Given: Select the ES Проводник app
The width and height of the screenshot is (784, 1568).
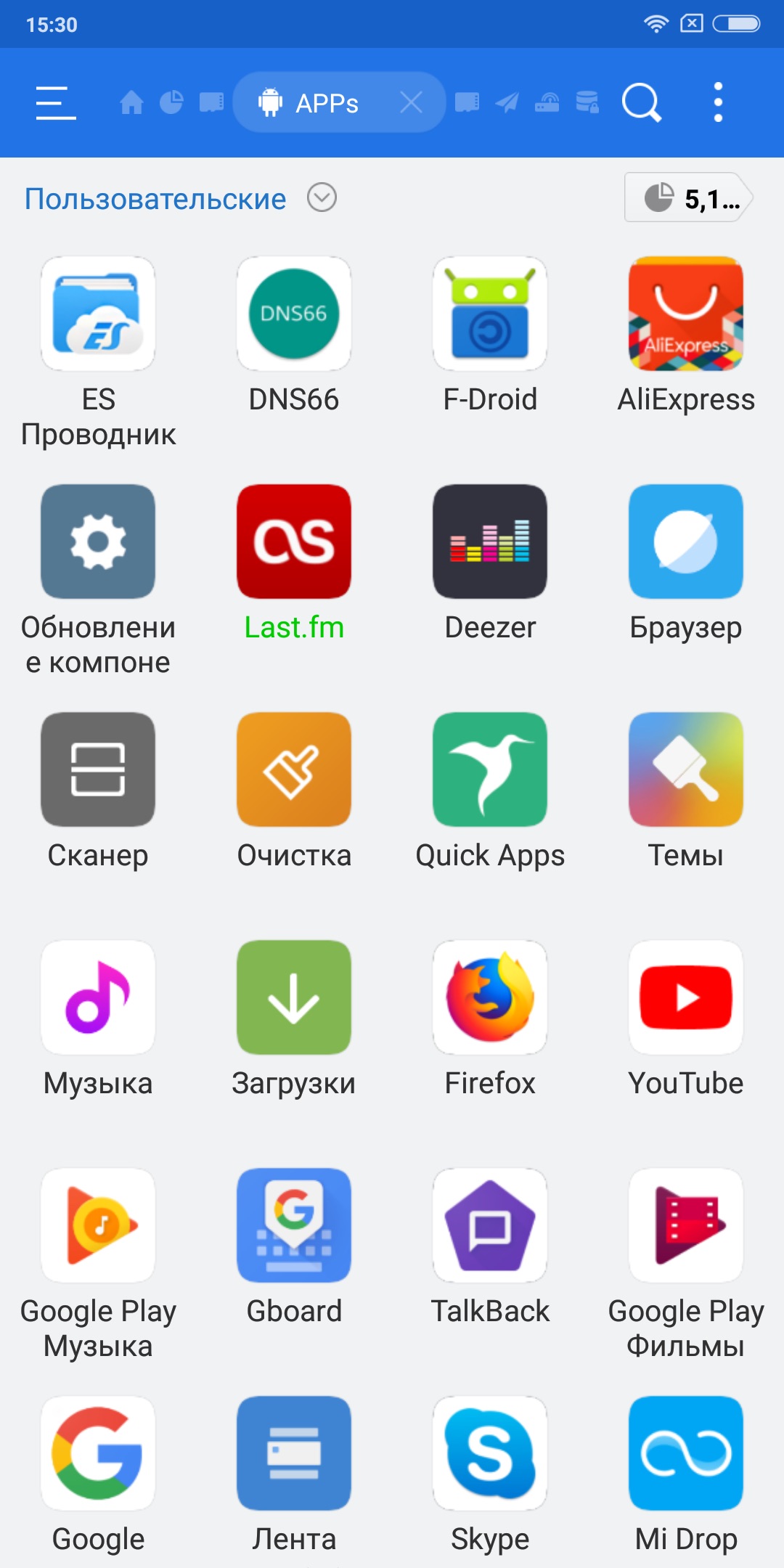Looking at the screenshot, I should (x=98, y=314).
